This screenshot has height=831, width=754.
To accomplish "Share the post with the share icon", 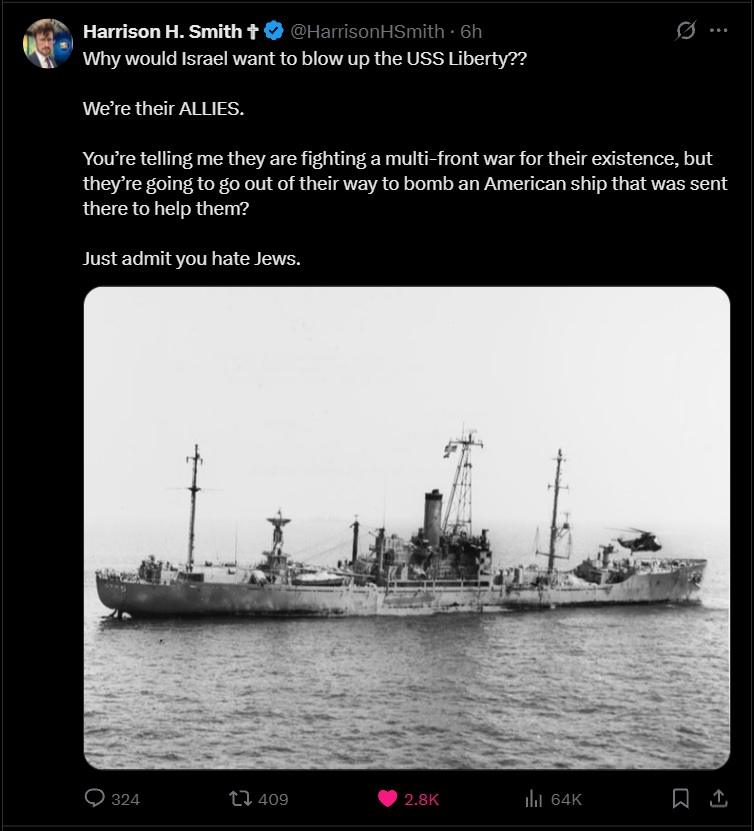I will [x=718, y=798].
